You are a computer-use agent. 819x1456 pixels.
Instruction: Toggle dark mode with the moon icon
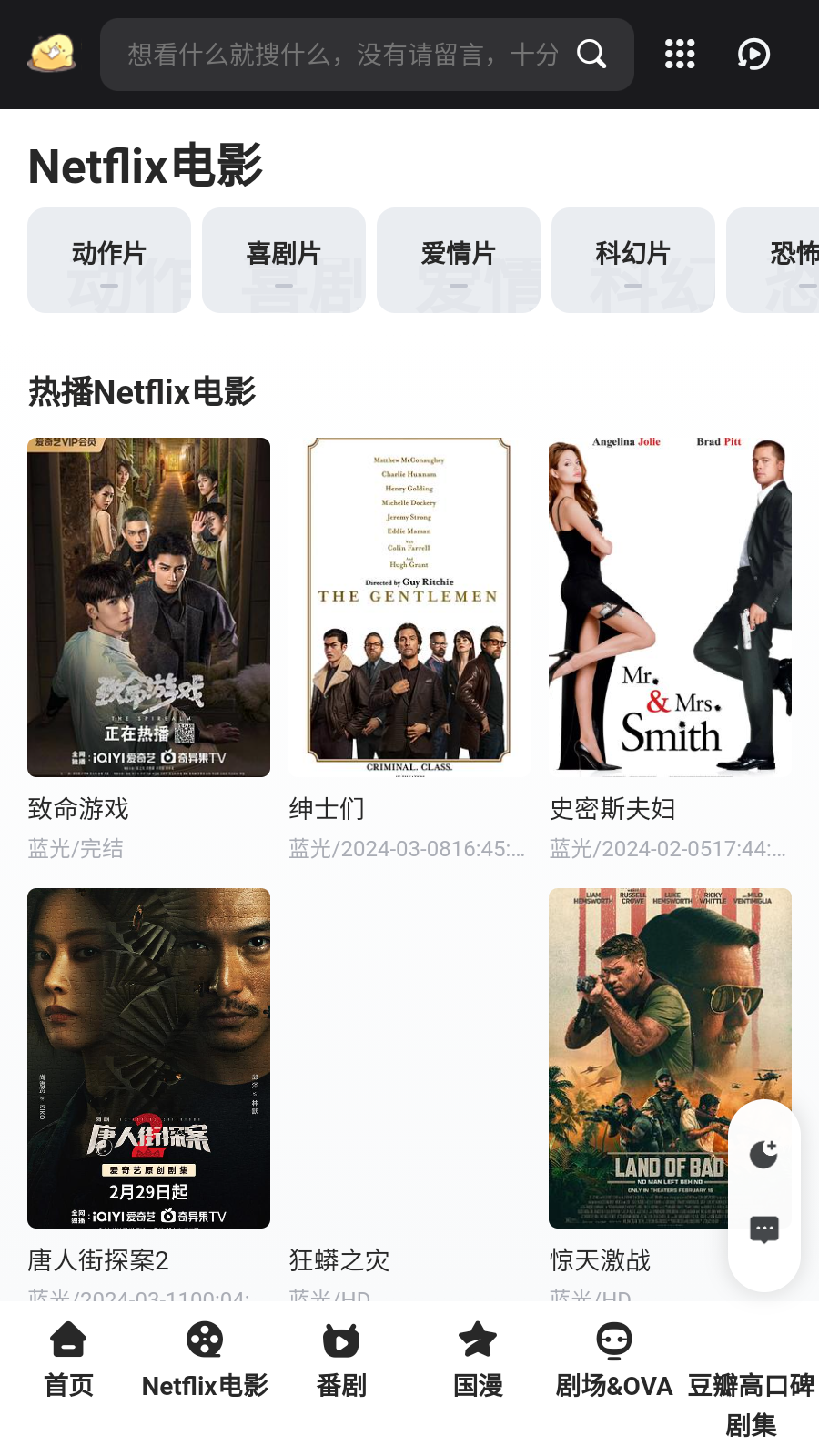pyautogui.click(x=763, y=1155)
